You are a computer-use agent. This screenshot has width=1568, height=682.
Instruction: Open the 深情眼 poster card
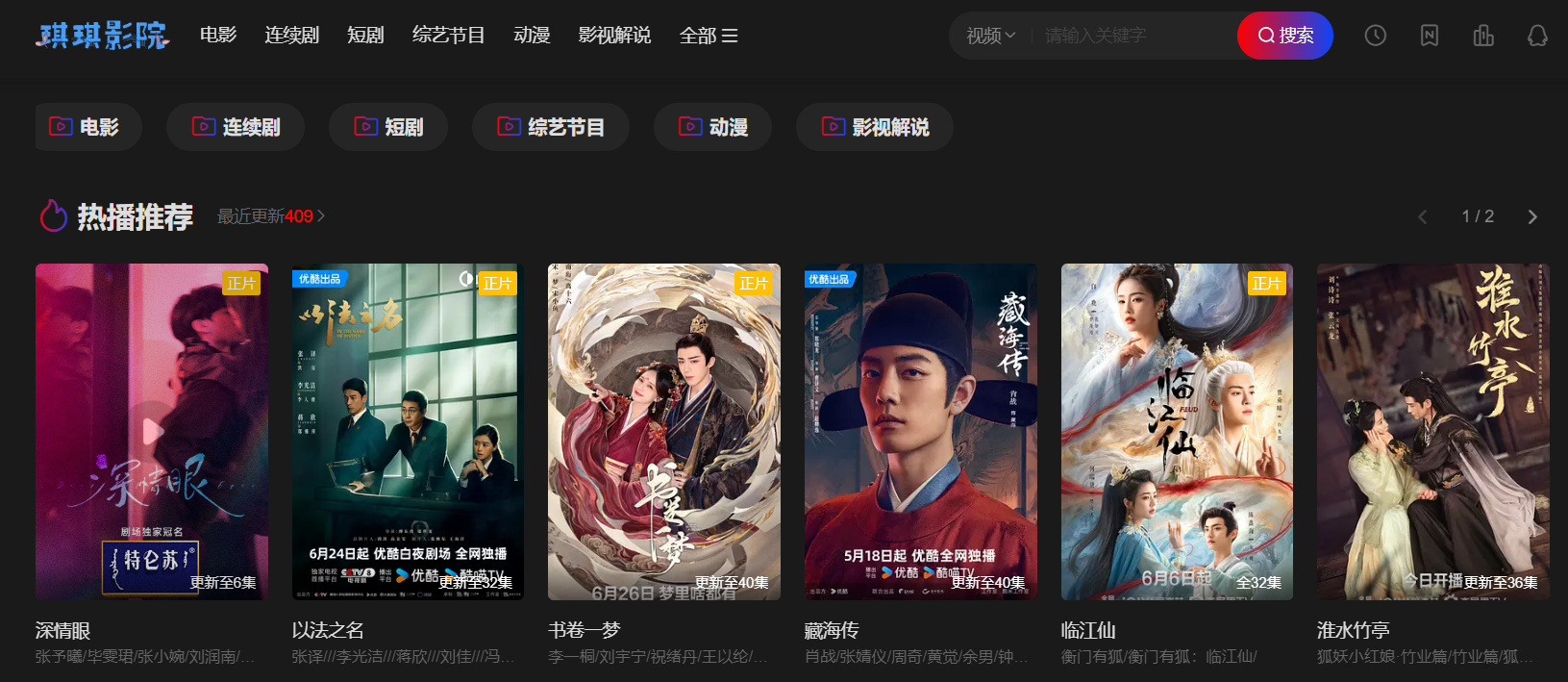click(x=152, y=432)
